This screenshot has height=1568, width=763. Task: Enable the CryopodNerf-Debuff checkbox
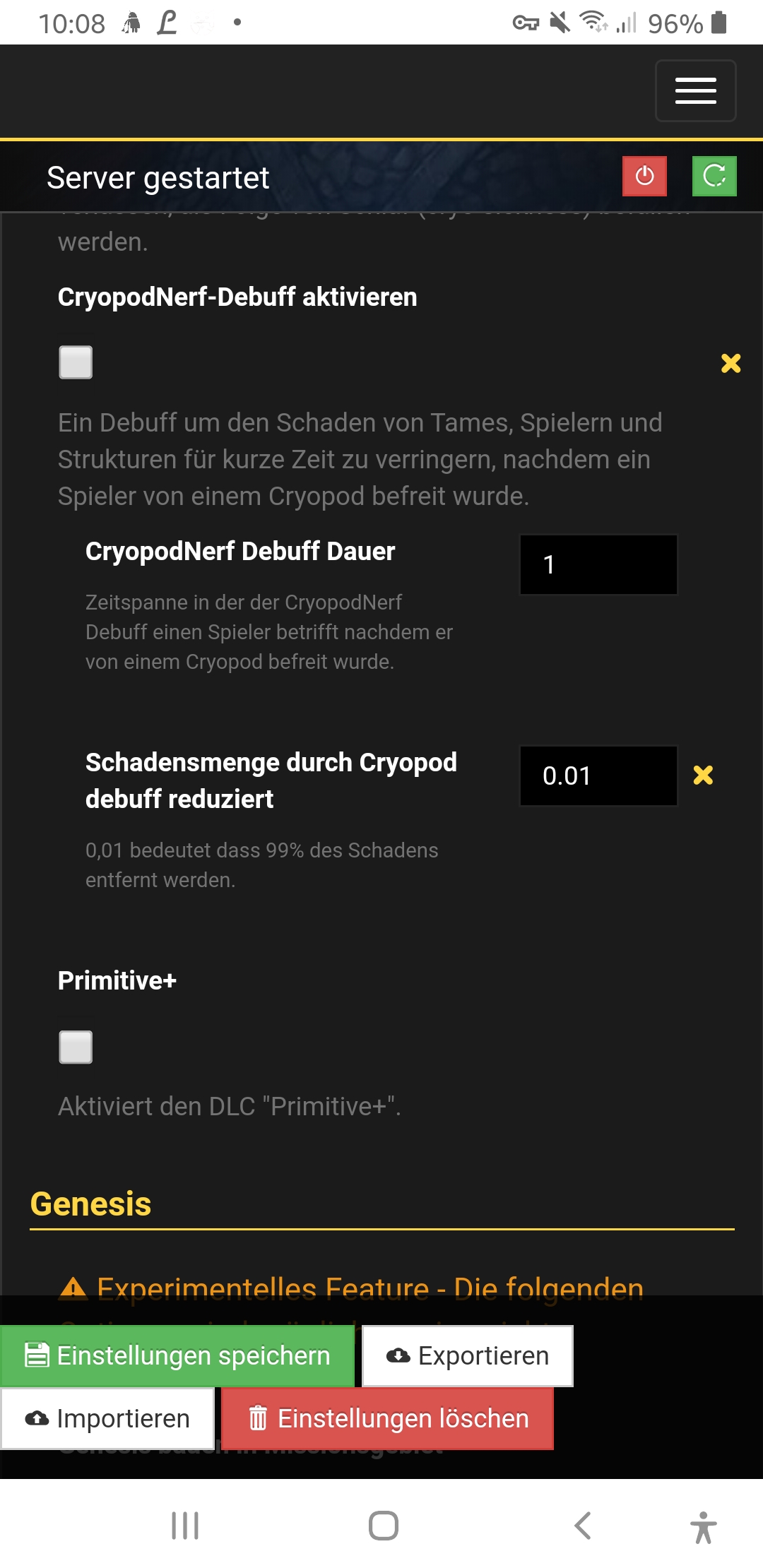point(76,362)
